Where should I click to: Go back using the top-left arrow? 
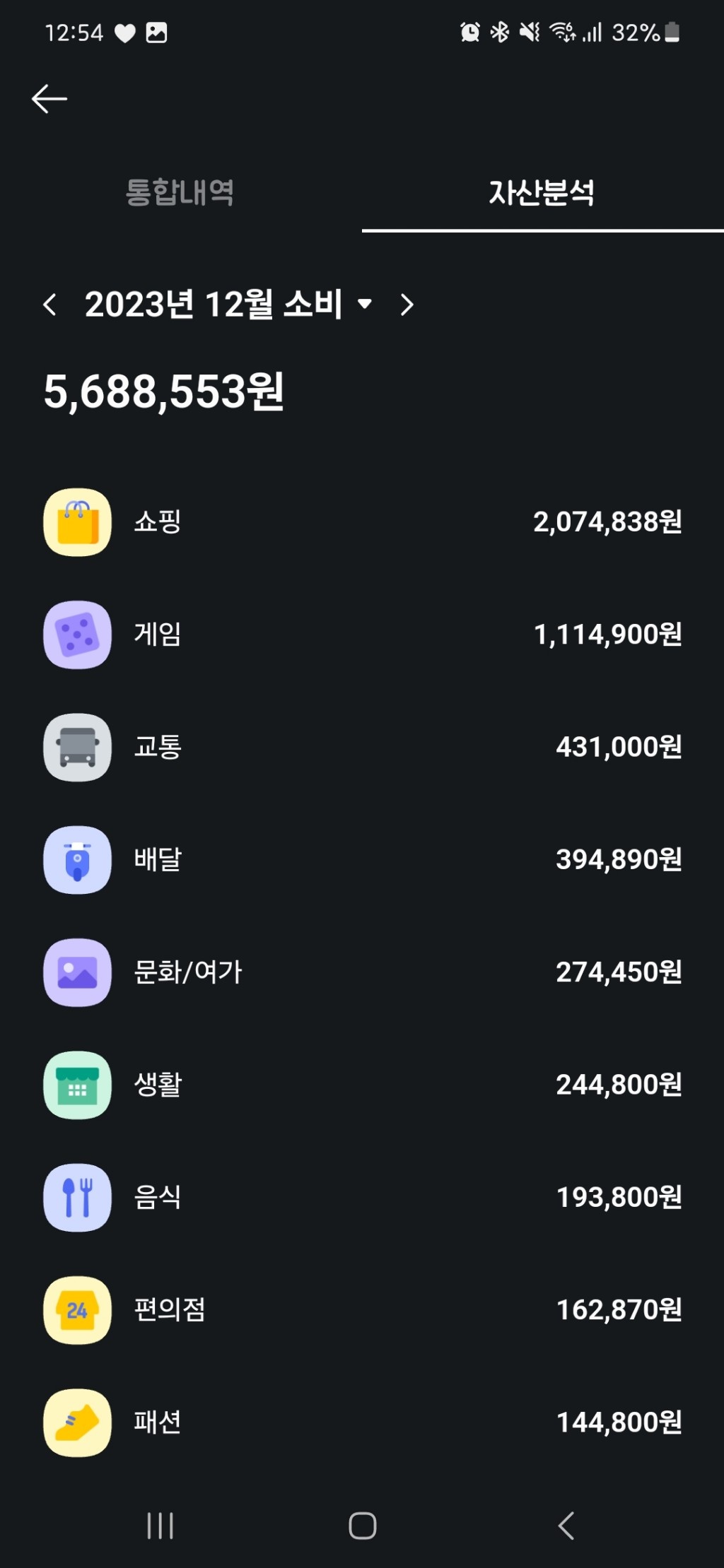[x=49, y=99]
